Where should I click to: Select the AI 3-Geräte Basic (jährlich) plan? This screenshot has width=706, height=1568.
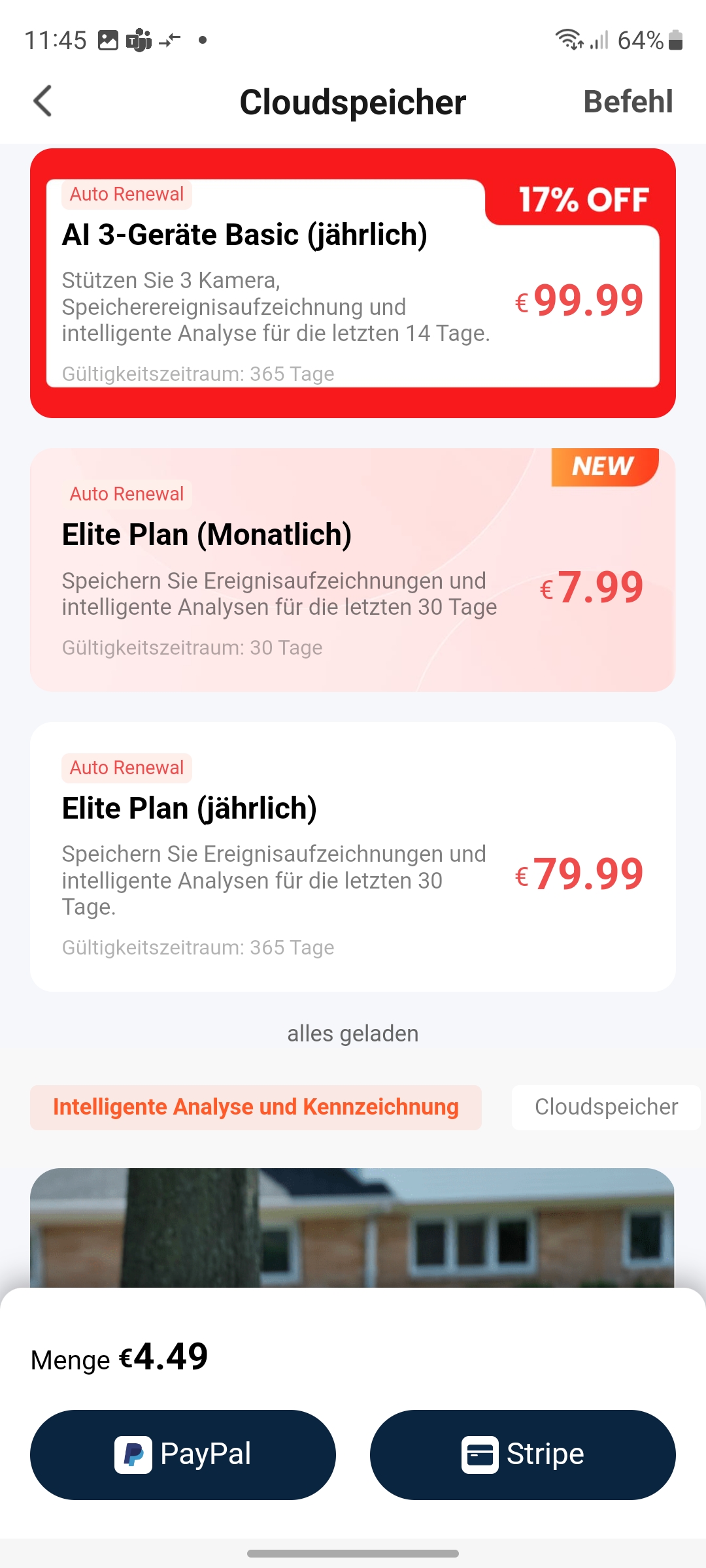tap(352, 283)
